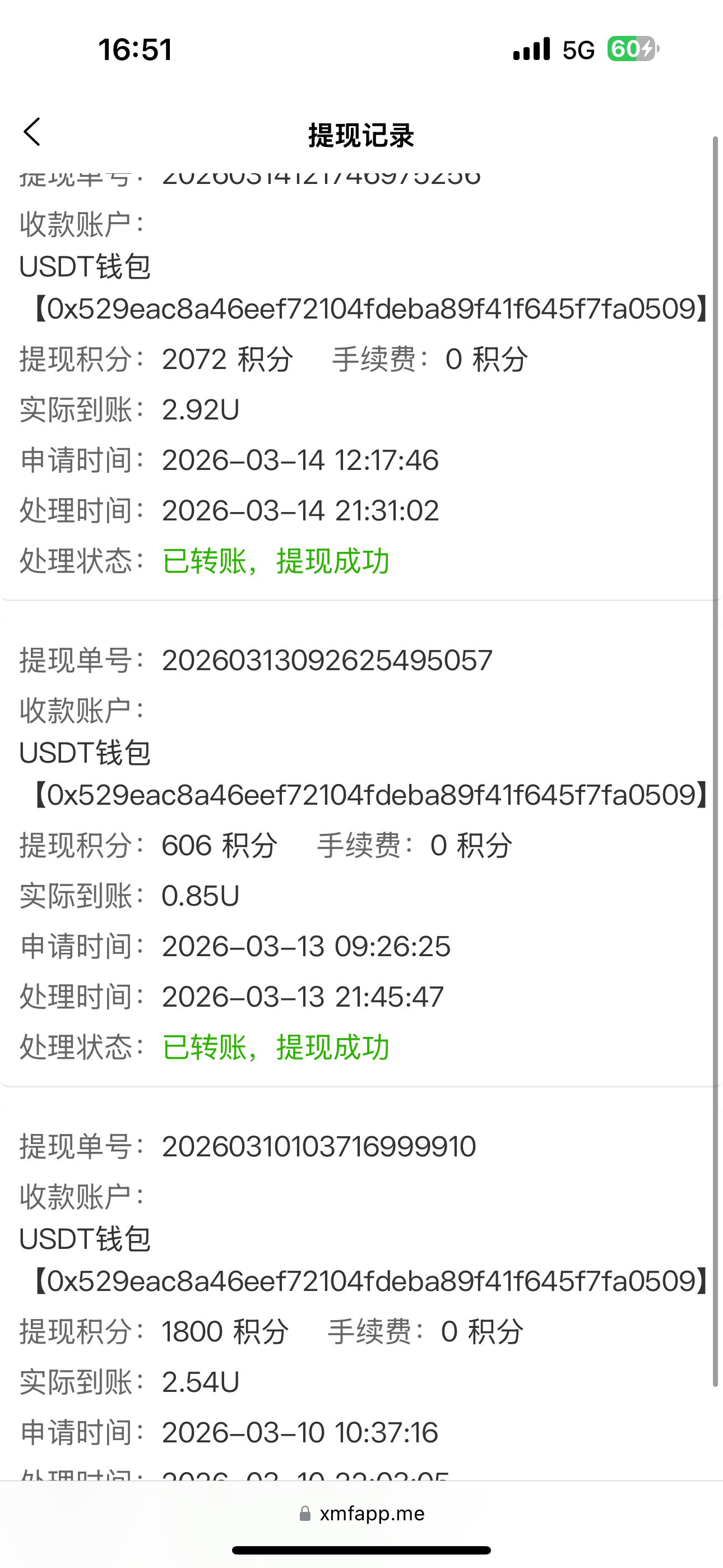
Task: Go back from withdrawal records page
Action: pyautogui.click(x=33, y=132)
